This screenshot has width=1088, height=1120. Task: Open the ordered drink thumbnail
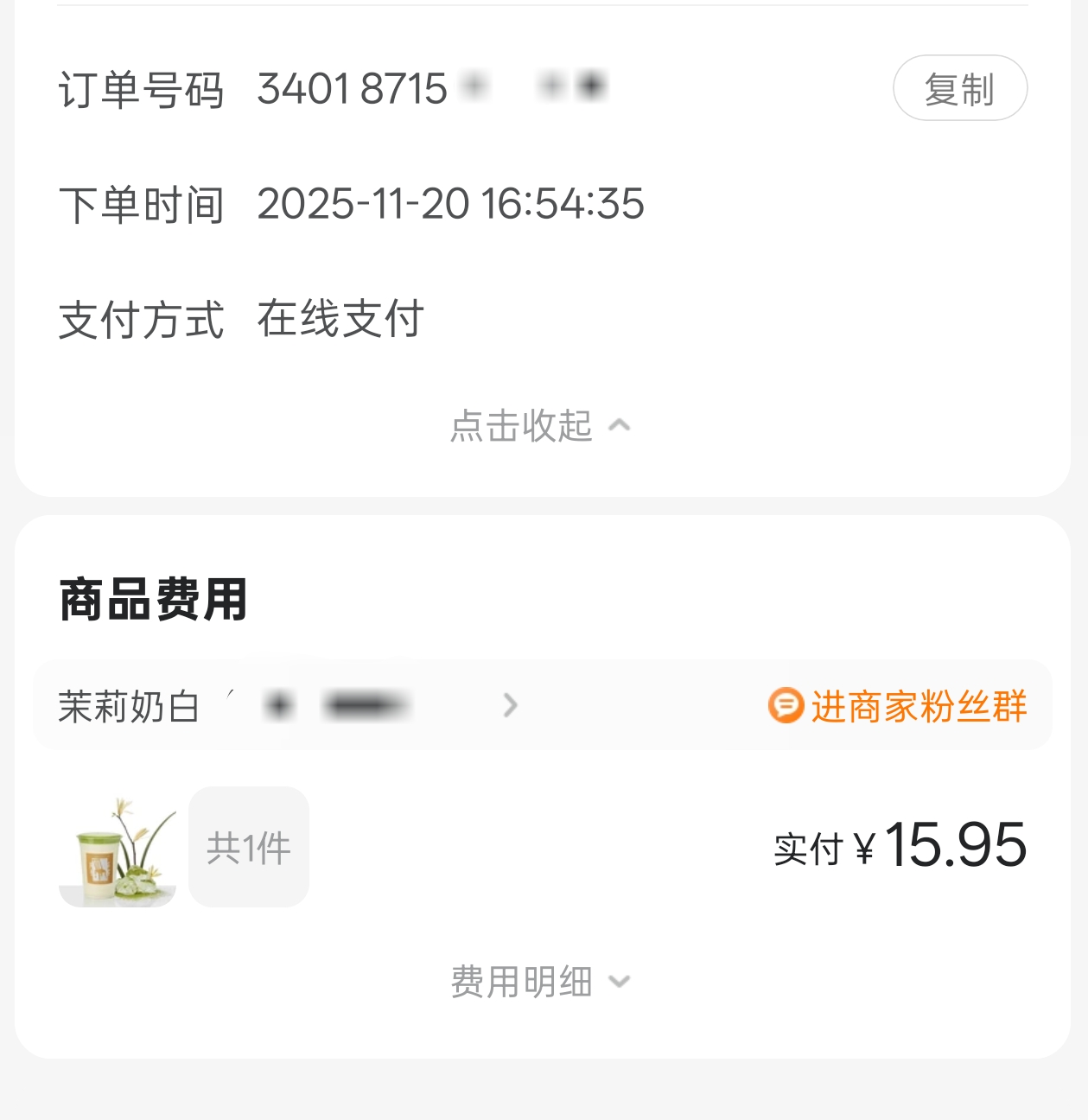click(x=118, y=848)
